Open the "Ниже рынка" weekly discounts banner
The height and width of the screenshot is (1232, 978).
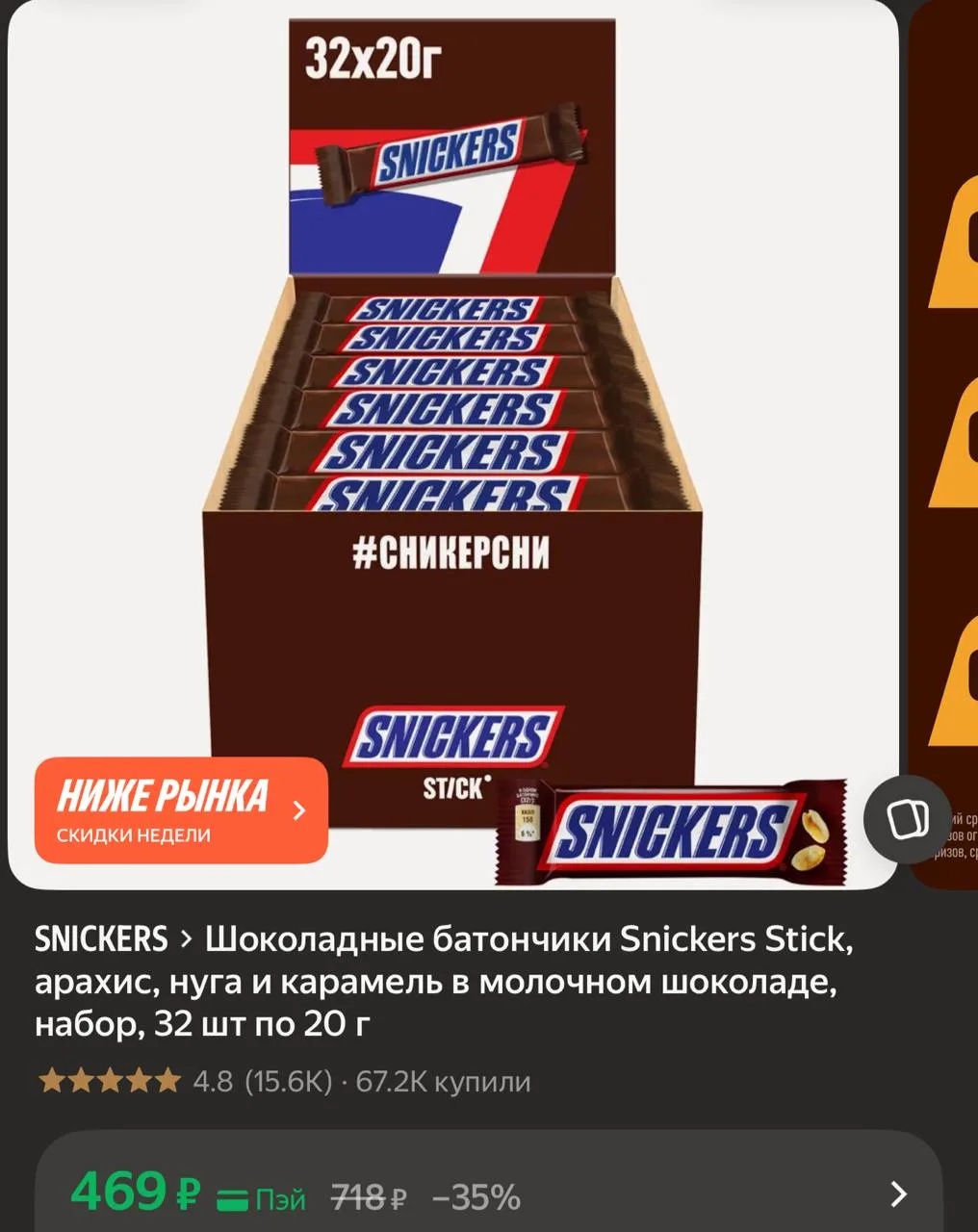(x=181, y=810)
